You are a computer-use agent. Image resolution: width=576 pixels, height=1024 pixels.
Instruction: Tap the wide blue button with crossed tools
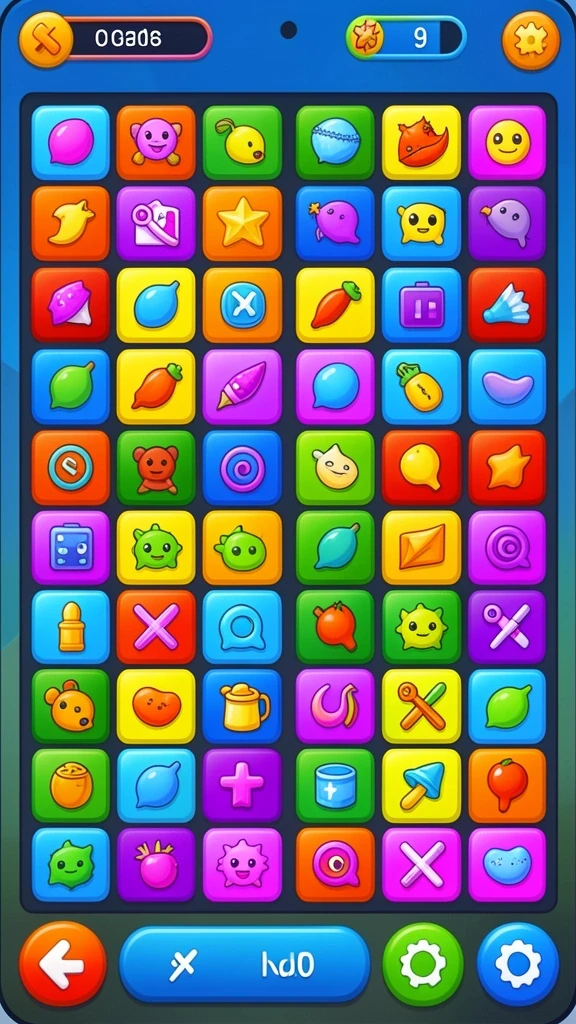244,964
